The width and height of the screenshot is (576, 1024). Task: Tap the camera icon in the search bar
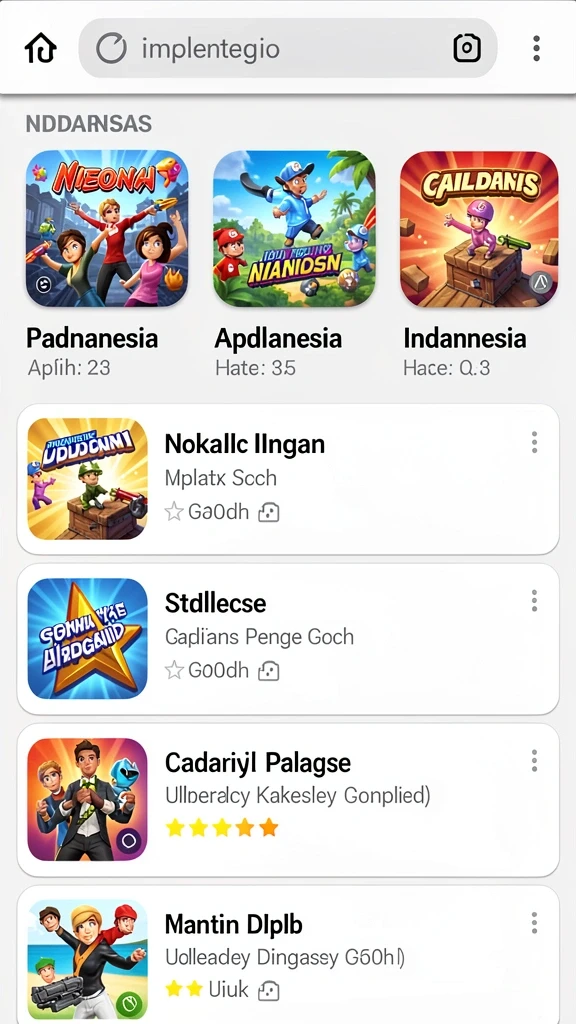click(467, 48)
